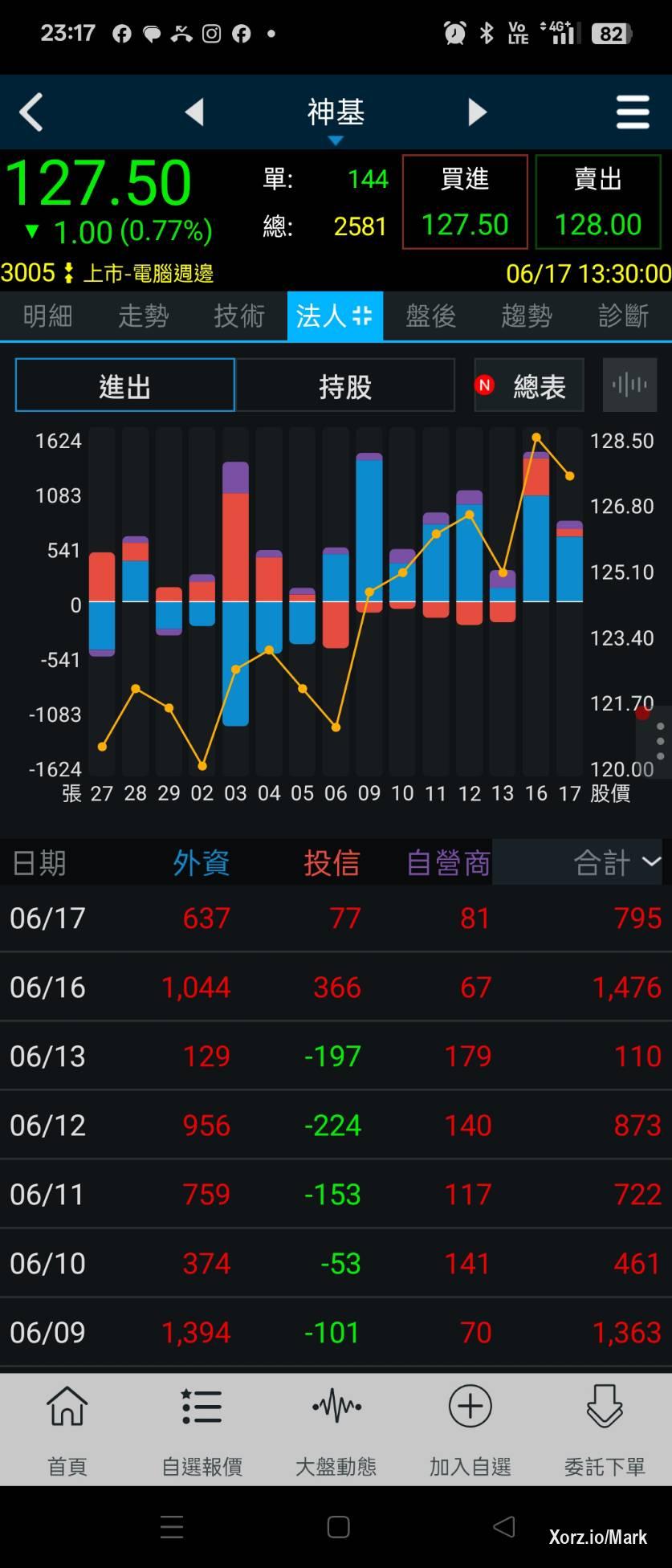672x1568 pixels.
Task: Switch to the 明細 tab
Action: [x=47, y=316]
